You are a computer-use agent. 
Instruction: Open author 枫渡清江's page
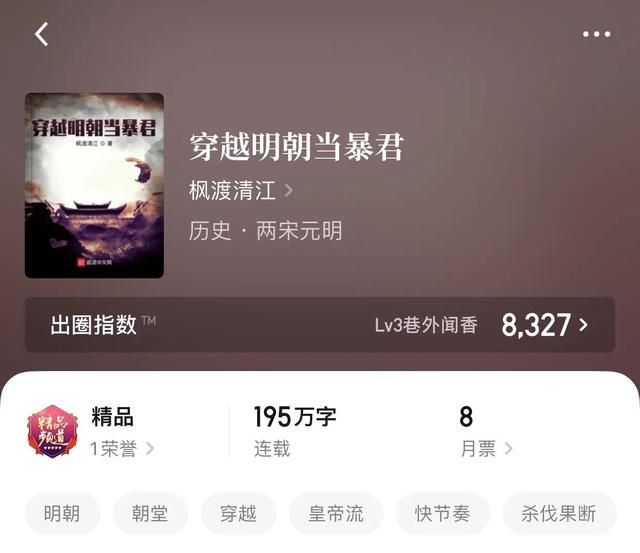click(240, 191)
